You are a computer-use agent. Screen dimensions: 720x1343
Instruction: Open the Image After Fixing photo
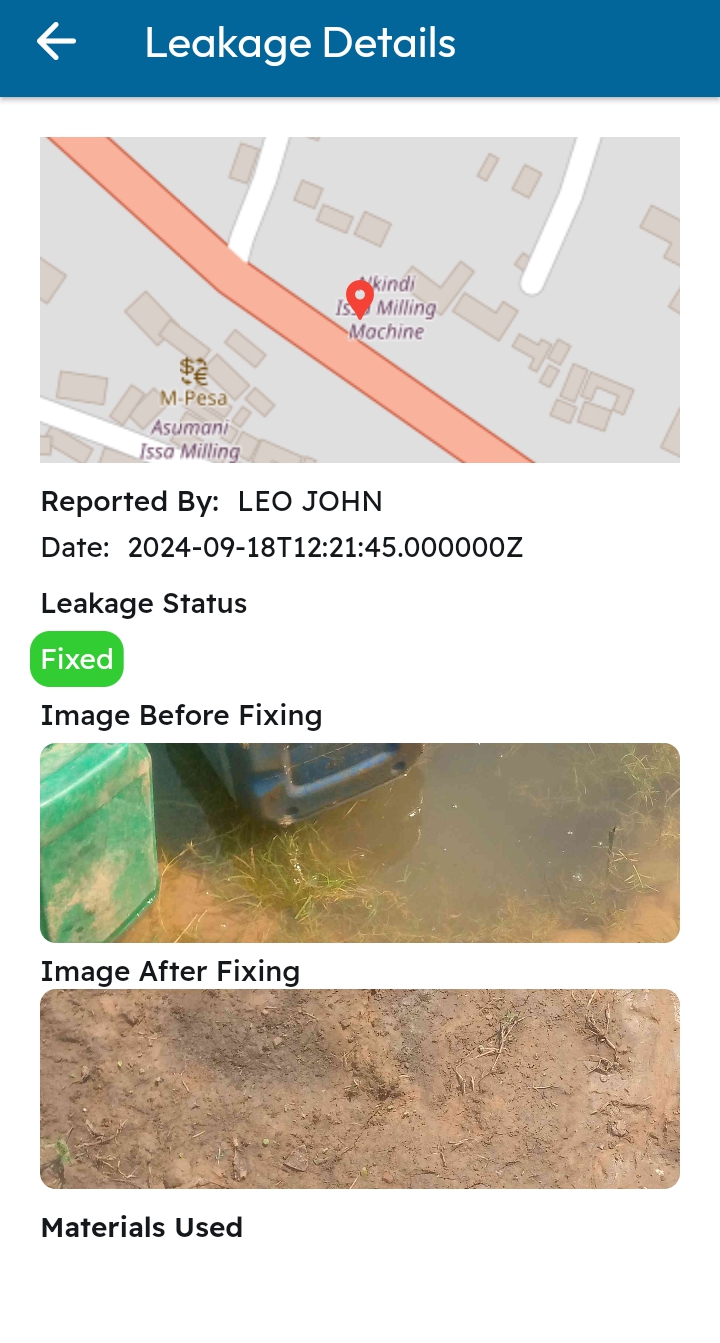360,1088
